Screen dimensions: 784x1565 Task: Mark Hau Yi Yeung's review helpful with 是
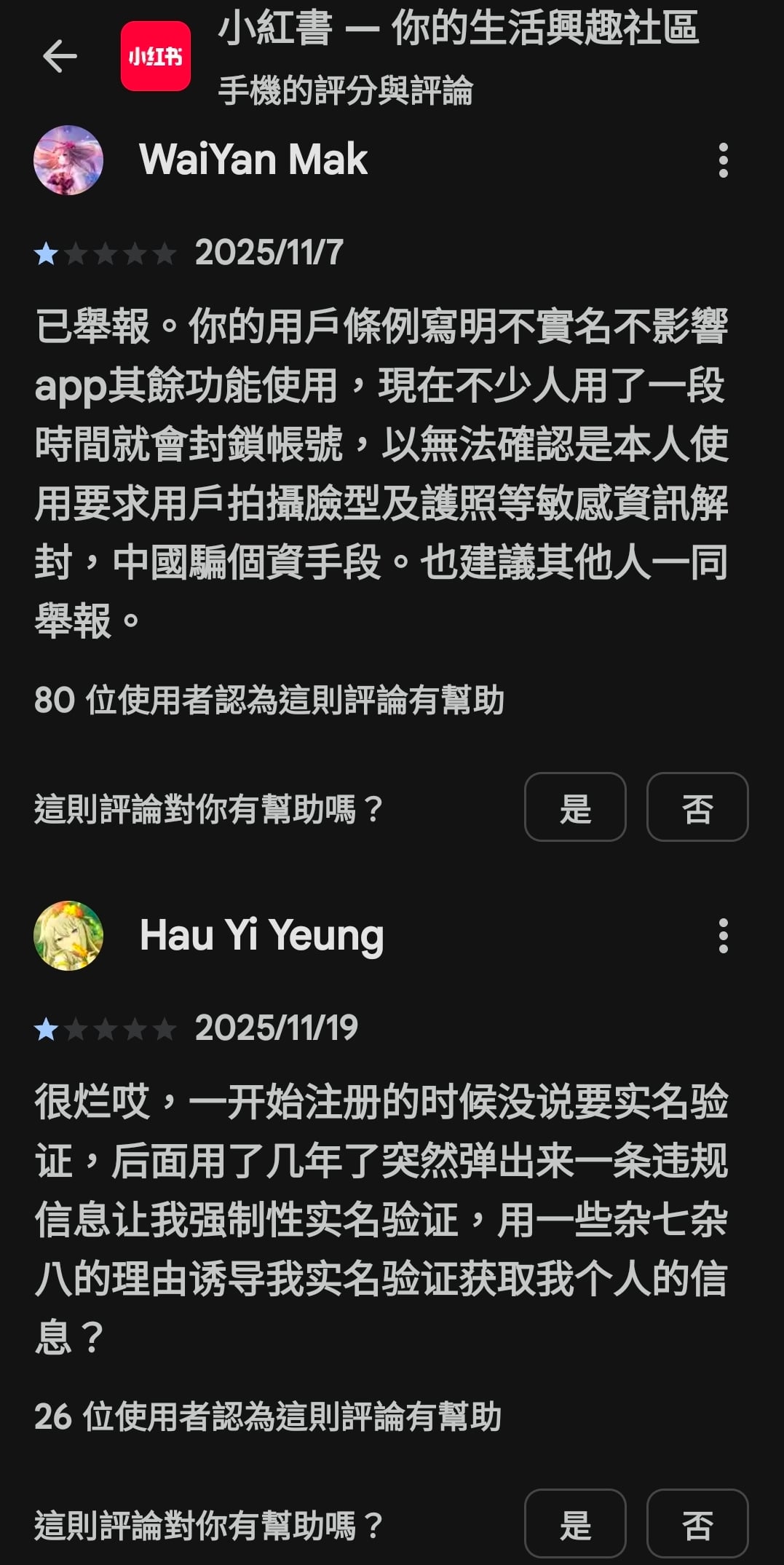pyautogui.click(x=575, y=1524)
